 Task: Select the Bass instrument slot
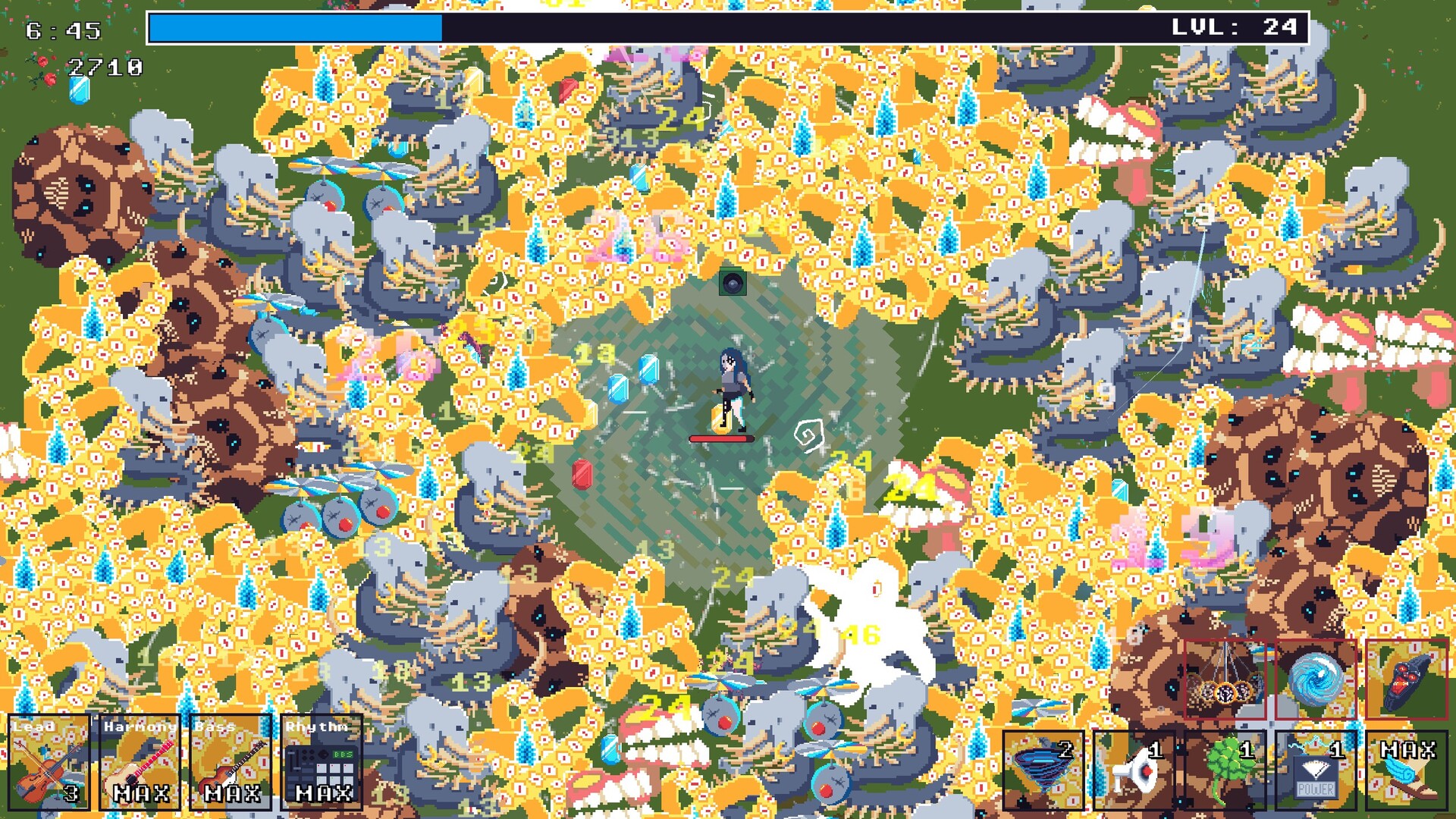pyautogui.click(x=231, y=762)
